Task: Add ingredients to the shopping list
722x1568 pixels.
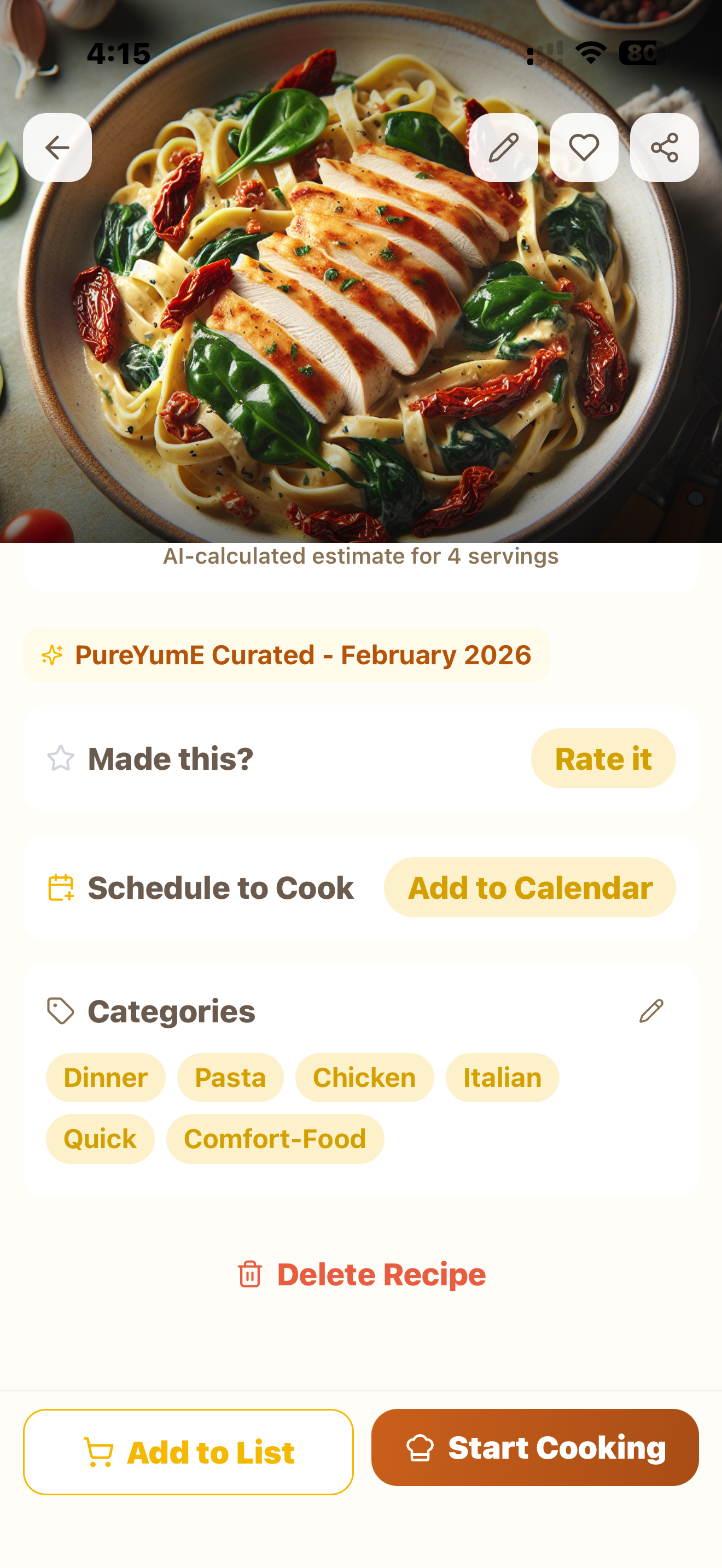Action: (x=188, y=1452)
